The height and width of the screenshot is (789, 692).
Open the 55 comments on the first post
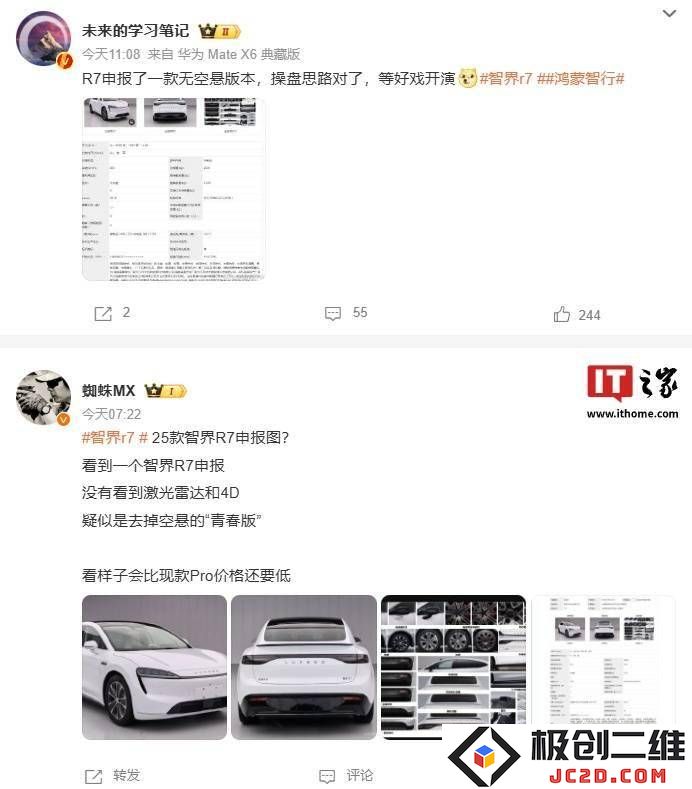point(346,313)
